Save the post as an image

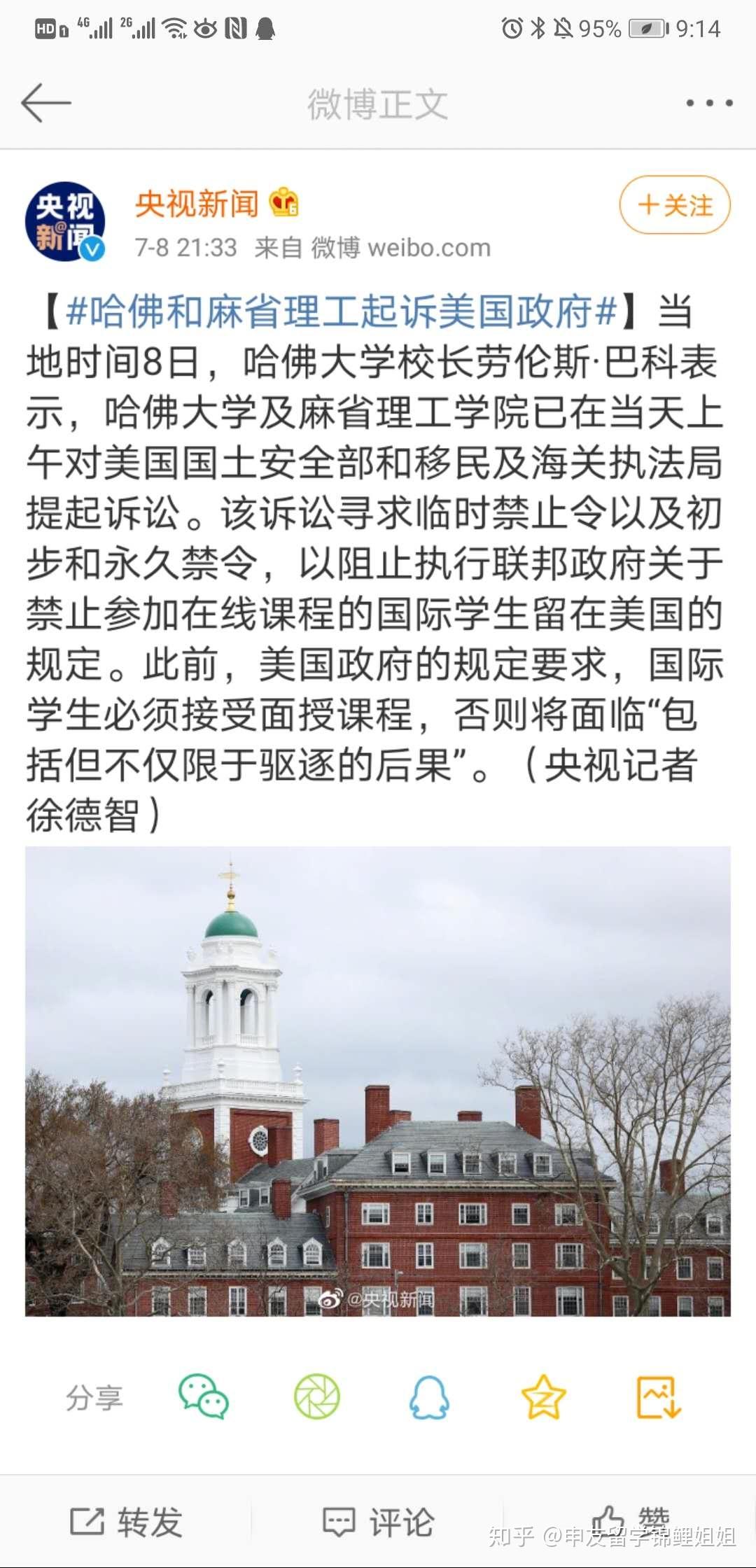click(x=658, y=1397)
